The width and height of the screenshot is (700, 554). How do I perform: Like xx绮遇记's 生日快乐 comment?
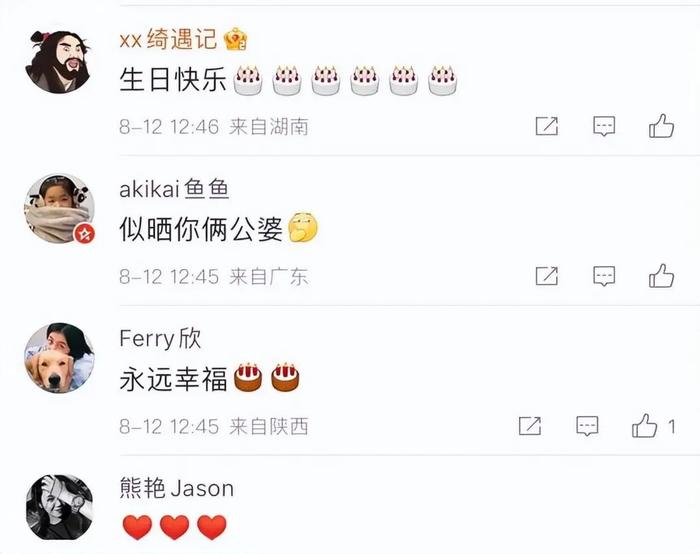(x=661, y=126)
